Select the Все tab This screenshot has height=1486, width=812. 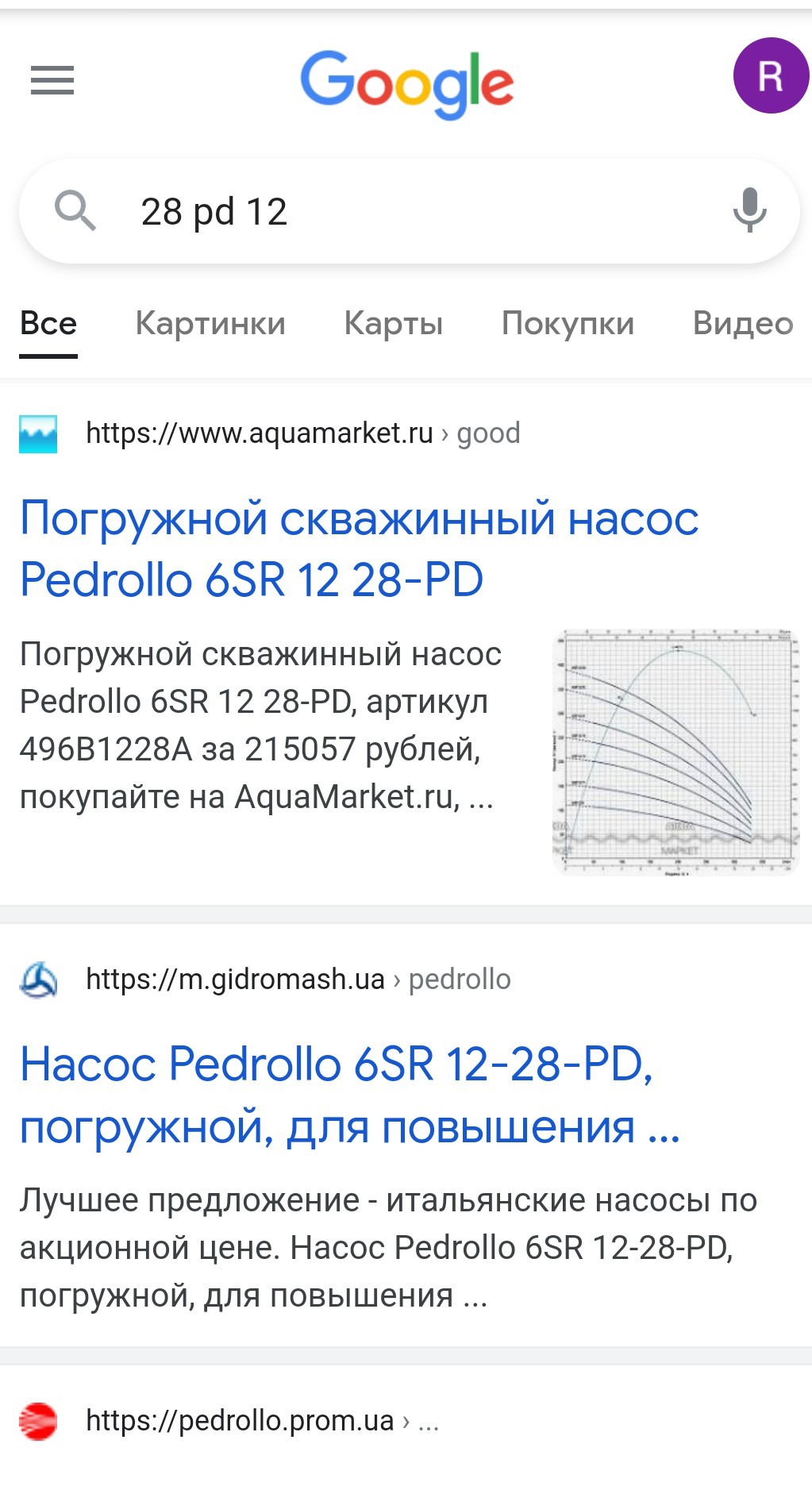click(48, 324)
